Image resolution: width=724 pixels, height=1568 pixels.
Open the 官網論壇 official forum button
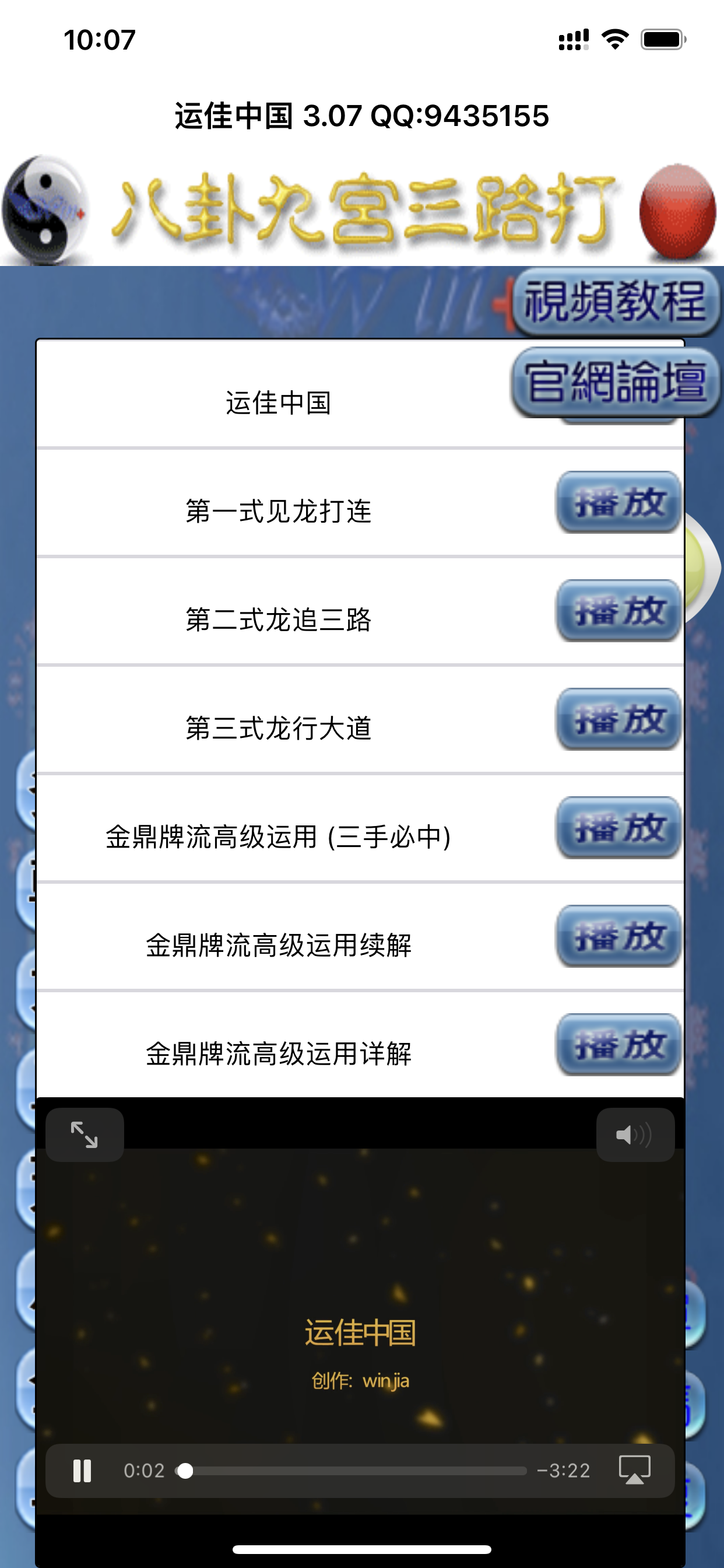click(x=614, y=381)
